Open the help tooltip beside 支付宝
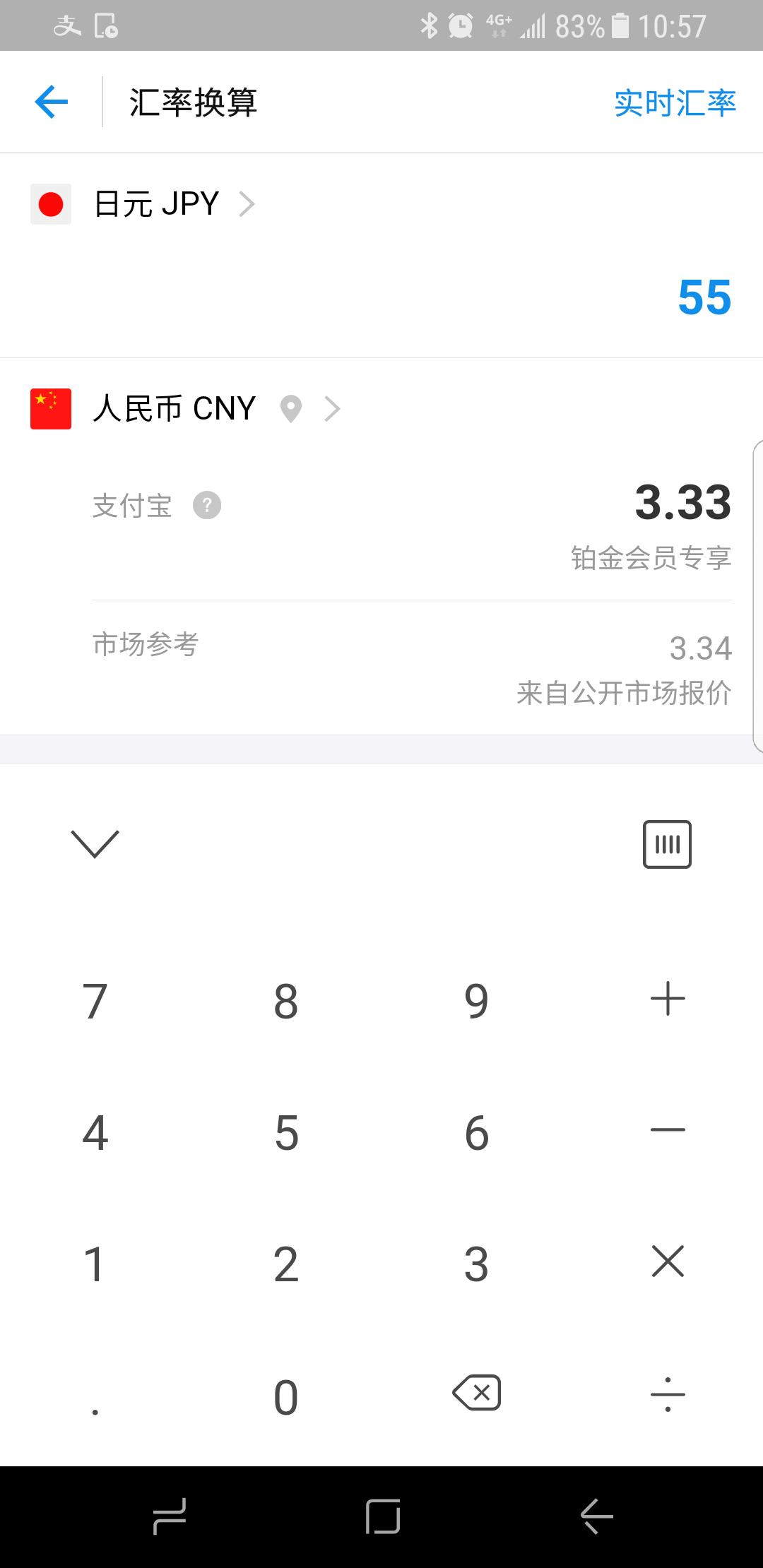The width and height of the screenshot is (763, 1568). click(208, 504)
